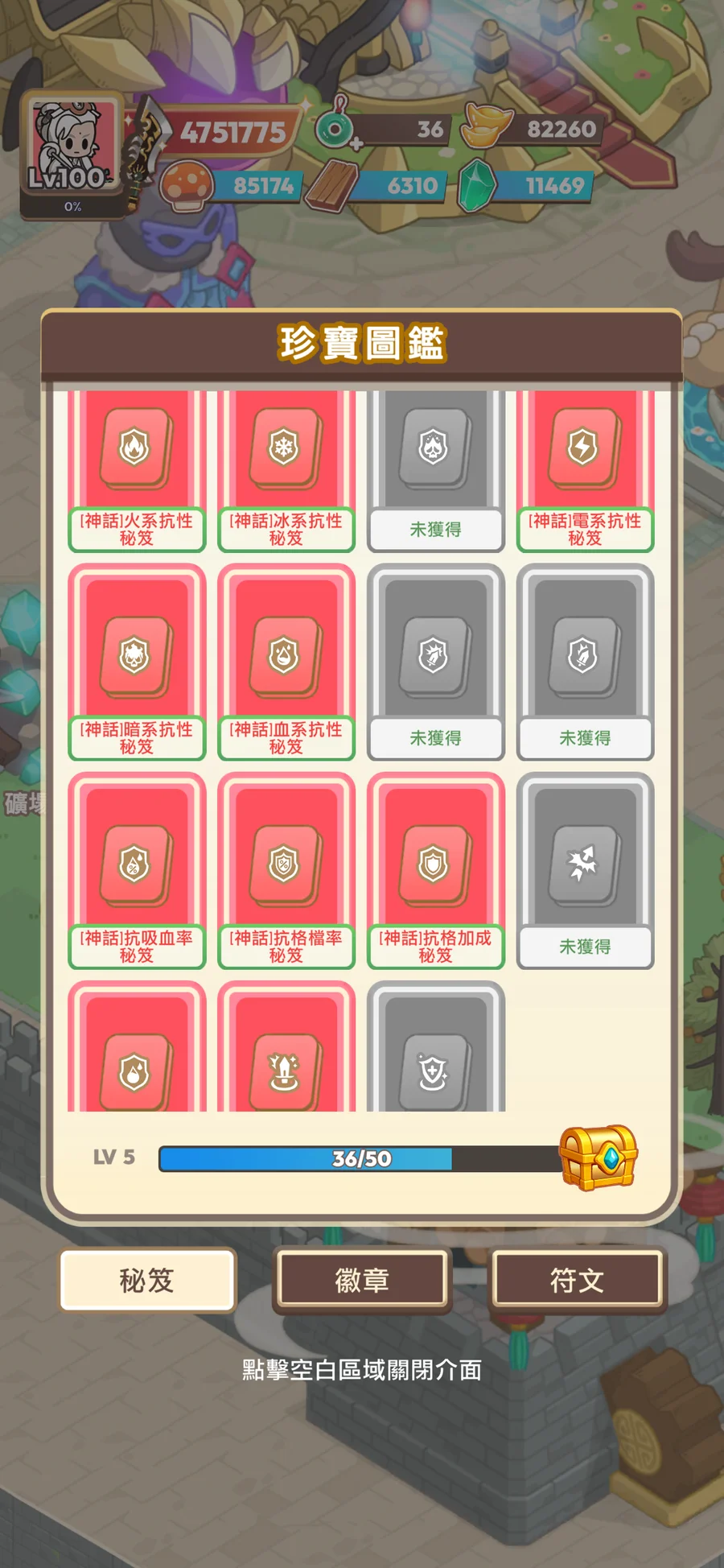The image size is (724, 1568).
Task: Open the [神話]火系抗性秘笈 card
Action: coord(137,467)
